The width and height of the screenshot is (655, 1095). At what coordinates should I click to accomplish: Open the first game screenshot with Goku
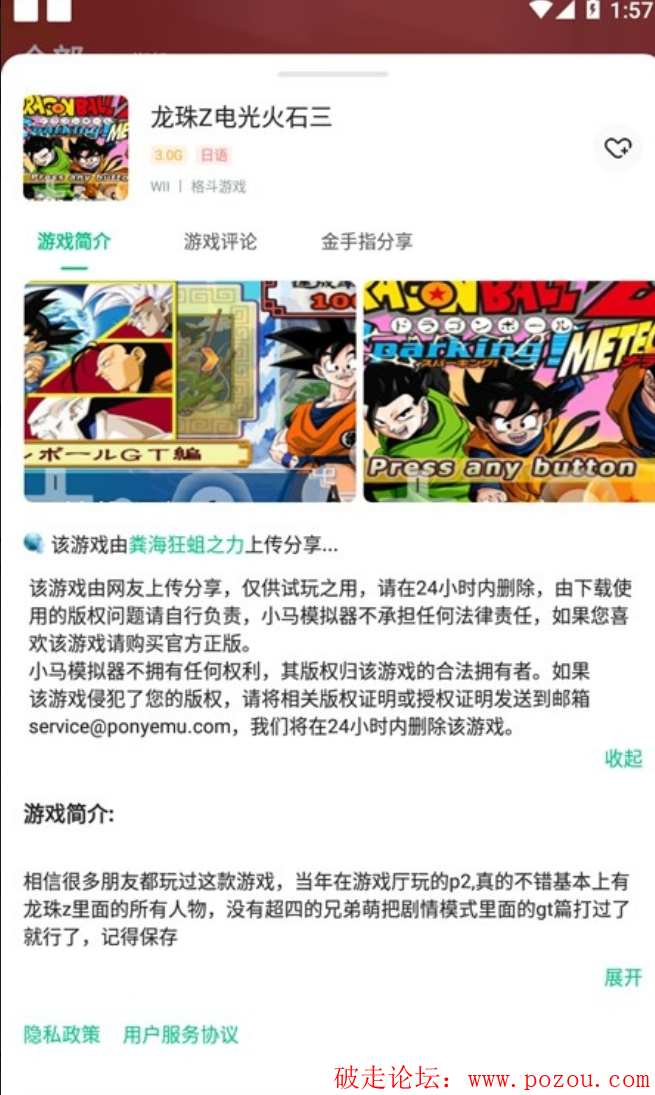pyautogui.click(x=190, y=391)
